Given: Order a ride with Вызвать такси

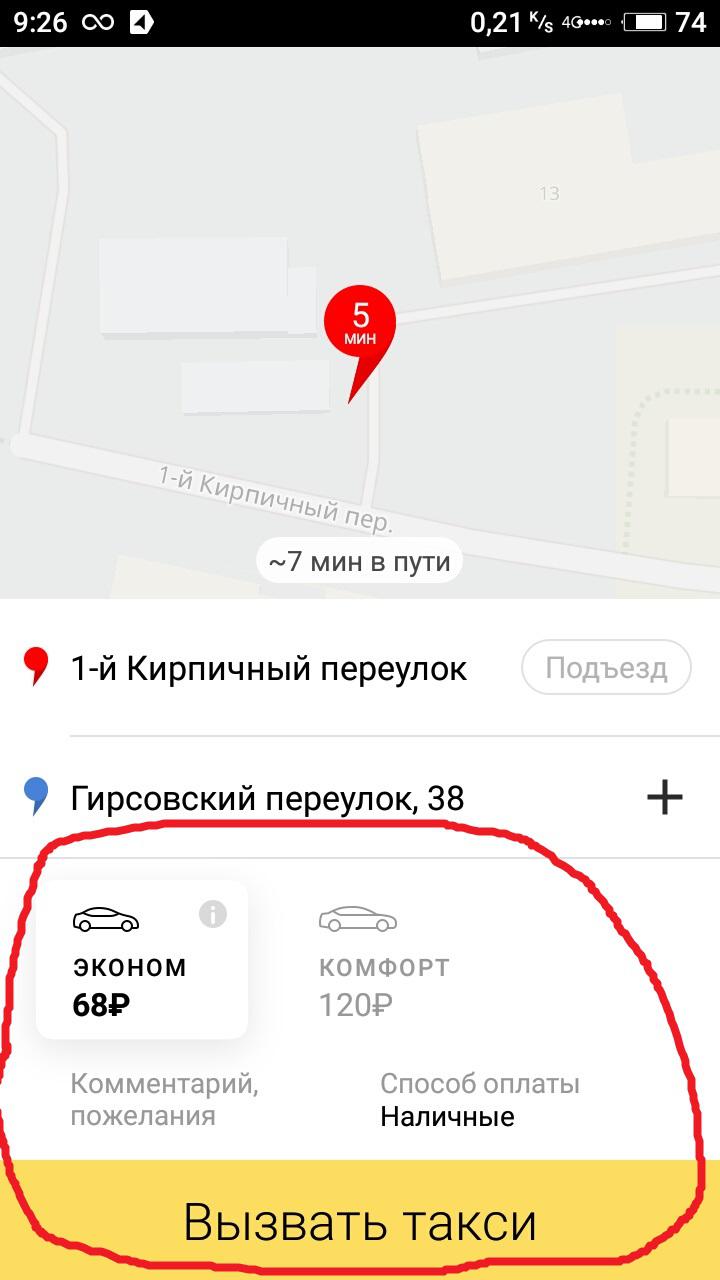Looking at the screenshot, I should click(x=360, y=1222).
